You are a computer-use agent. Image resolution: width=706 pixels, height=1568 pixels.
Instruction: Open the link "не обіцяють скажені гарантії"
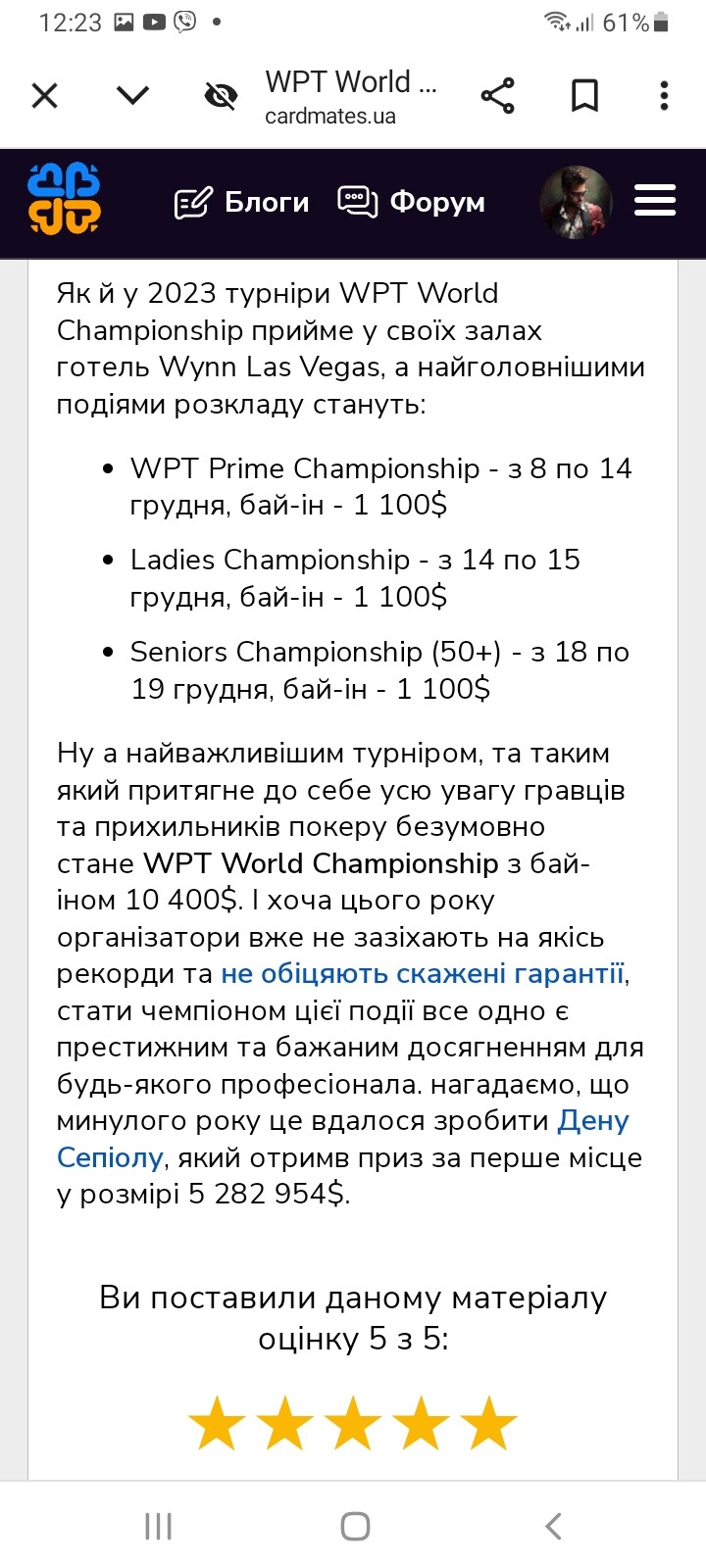(423, 973)
